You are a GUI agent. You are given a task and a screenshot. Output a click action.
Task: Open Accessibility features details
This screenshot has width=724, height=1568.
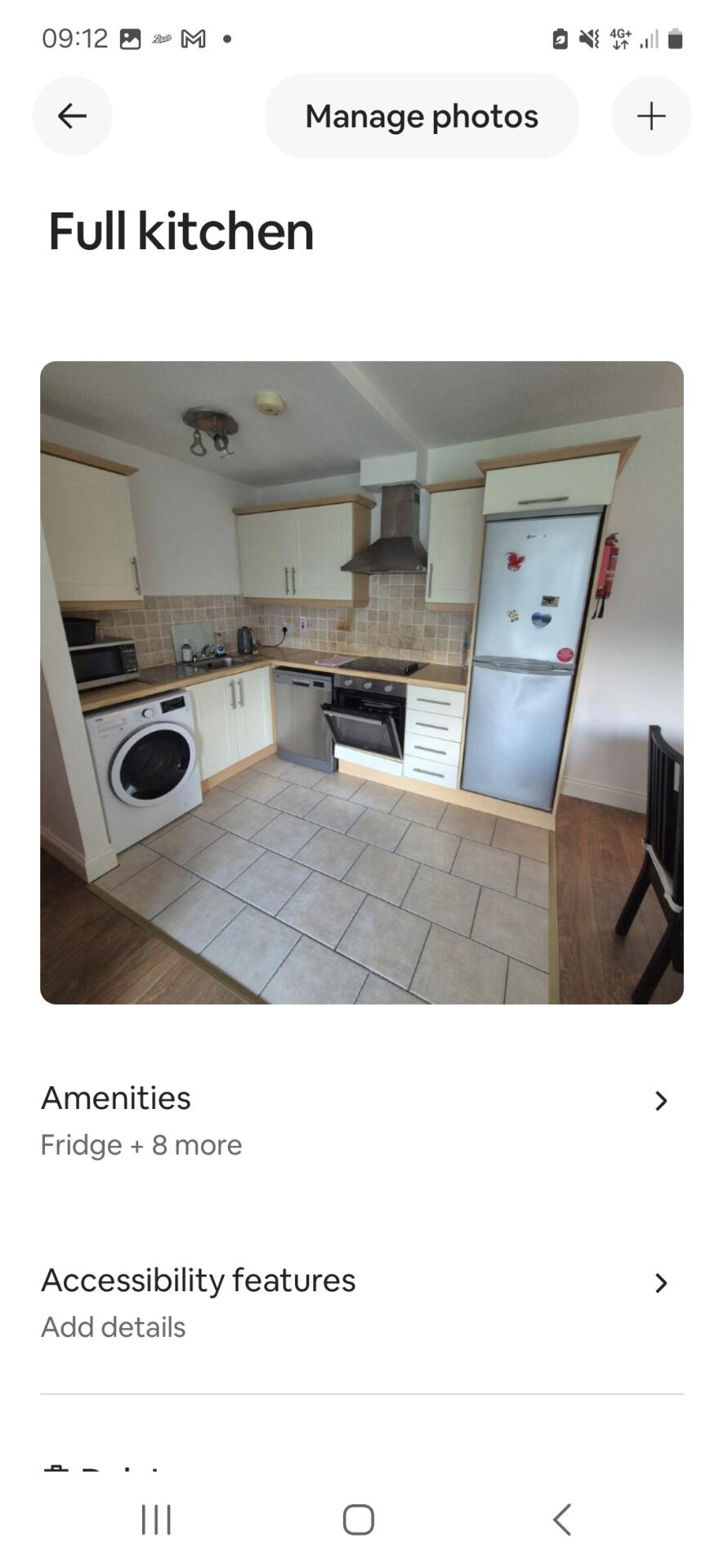click(x=362, y=1303)
